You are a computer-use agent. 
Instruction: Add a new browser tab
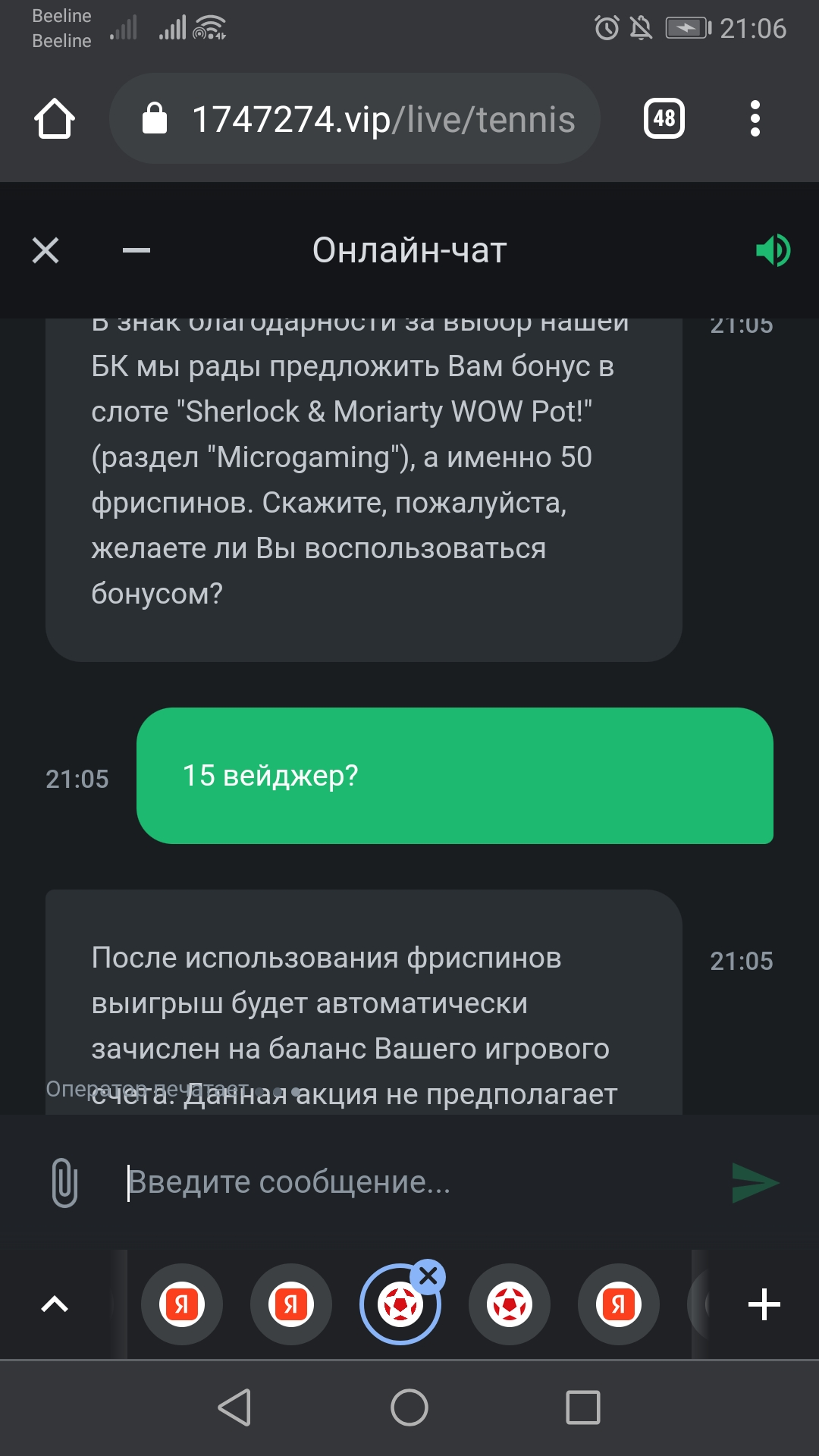(764, 1304)
